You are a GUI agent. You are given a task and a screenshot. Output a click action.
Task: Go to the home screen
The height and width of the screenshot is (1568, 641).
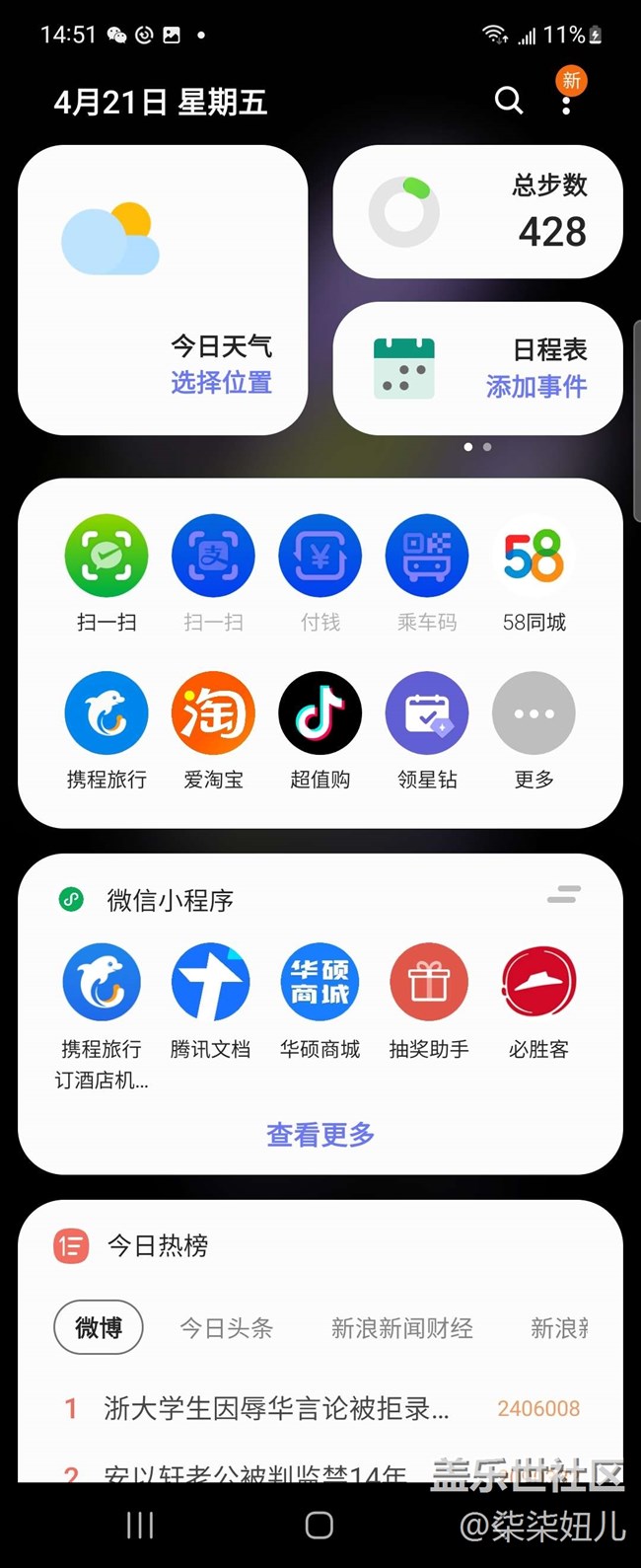(x=320, y=1526)
